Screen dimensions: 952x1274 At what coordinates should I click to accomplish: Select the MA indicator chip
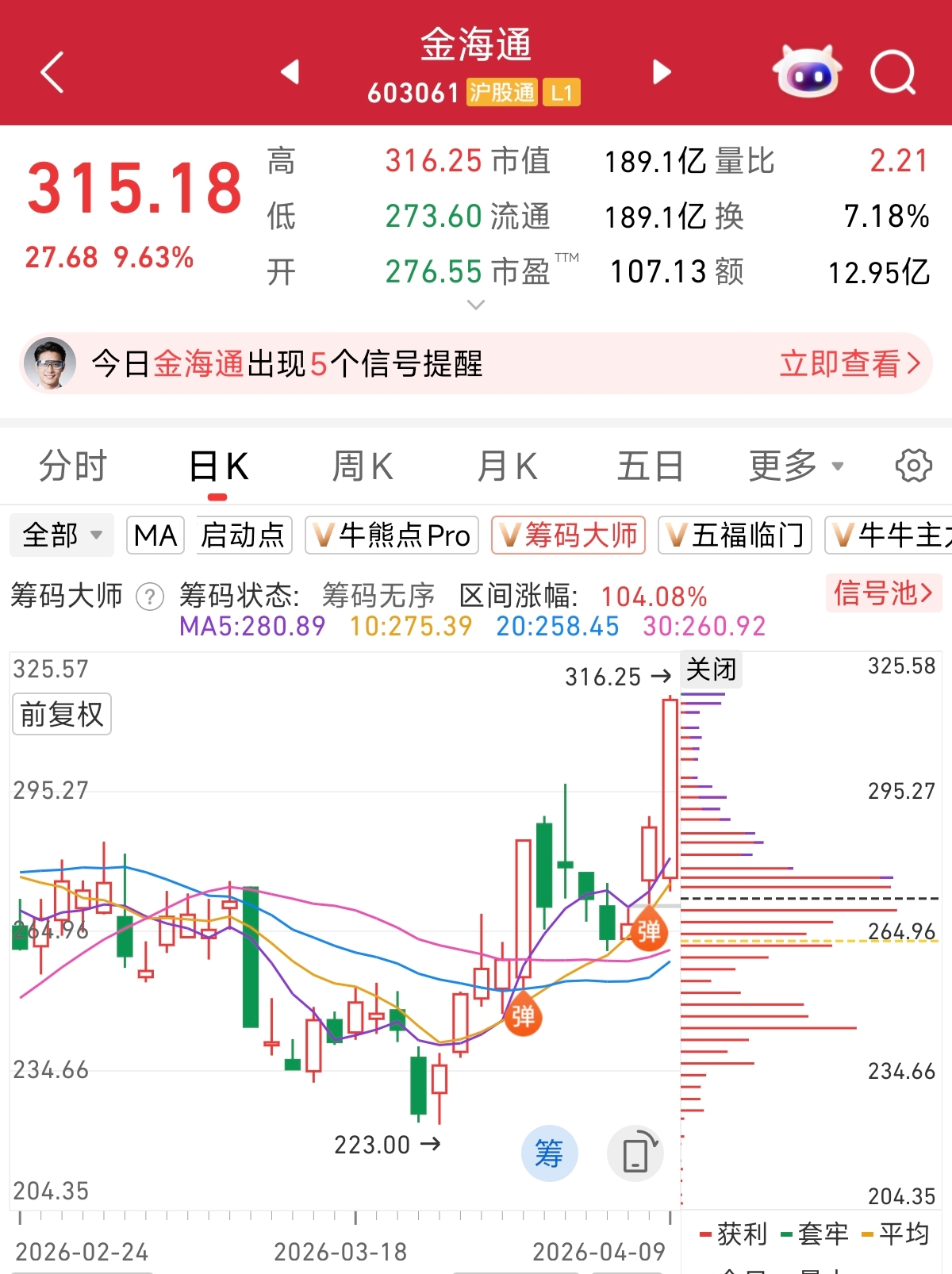(155, 535)
